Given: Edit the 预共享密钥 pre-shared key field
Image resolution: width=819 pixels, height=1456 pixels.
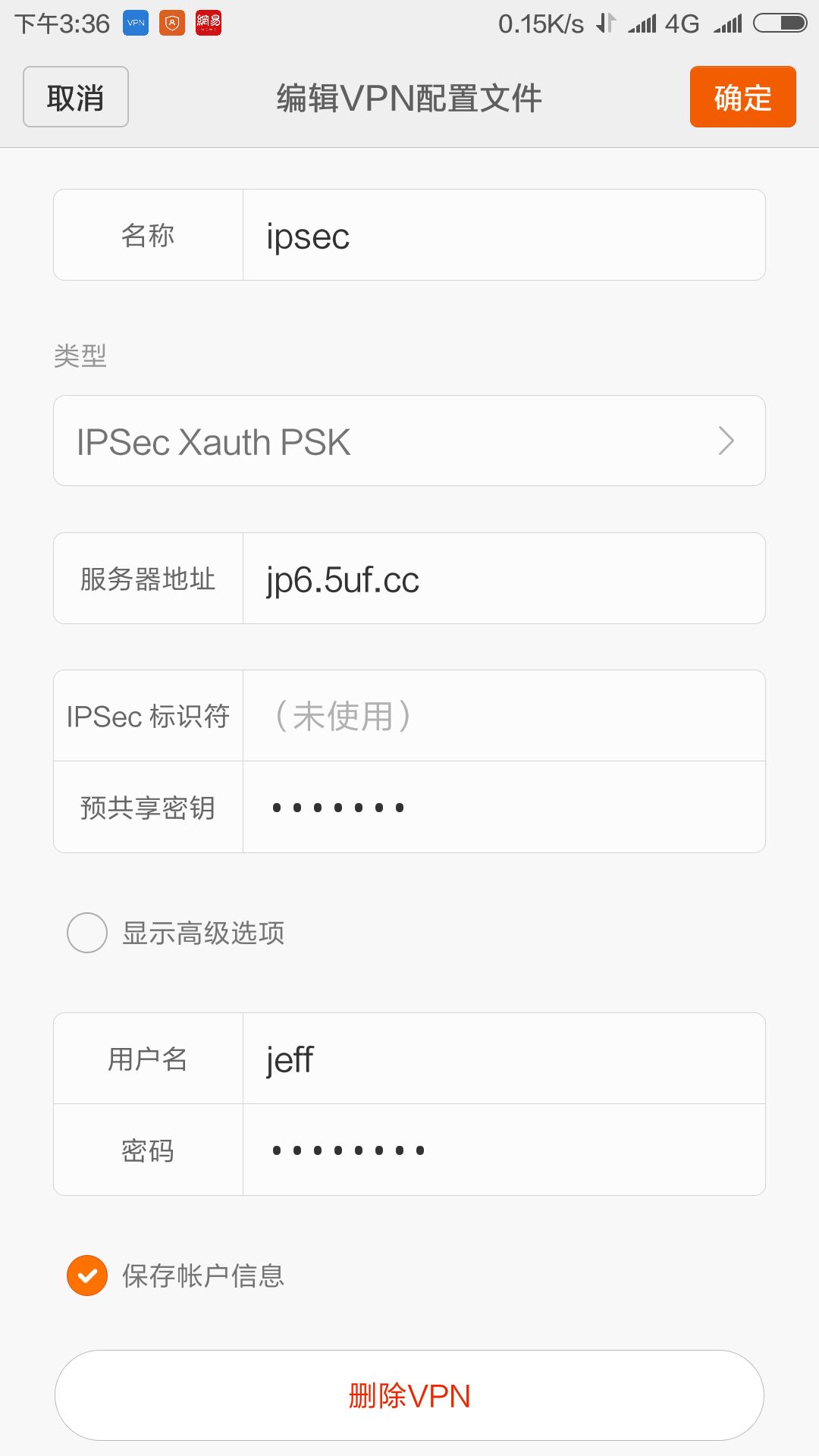Looking at the screenshot, I should (x=503, y=808).
